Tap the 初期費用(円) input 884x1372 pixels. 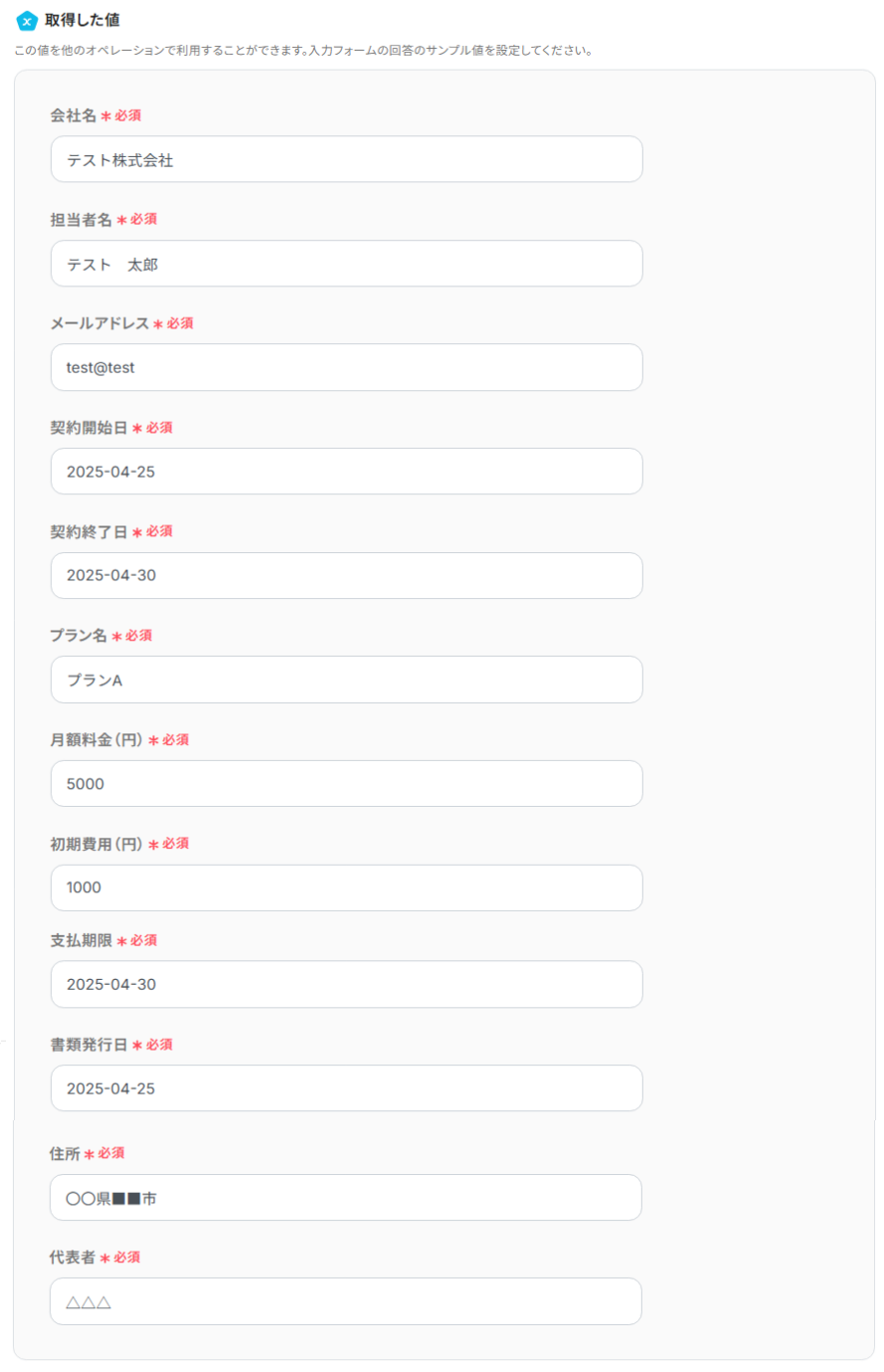[346, 887]
